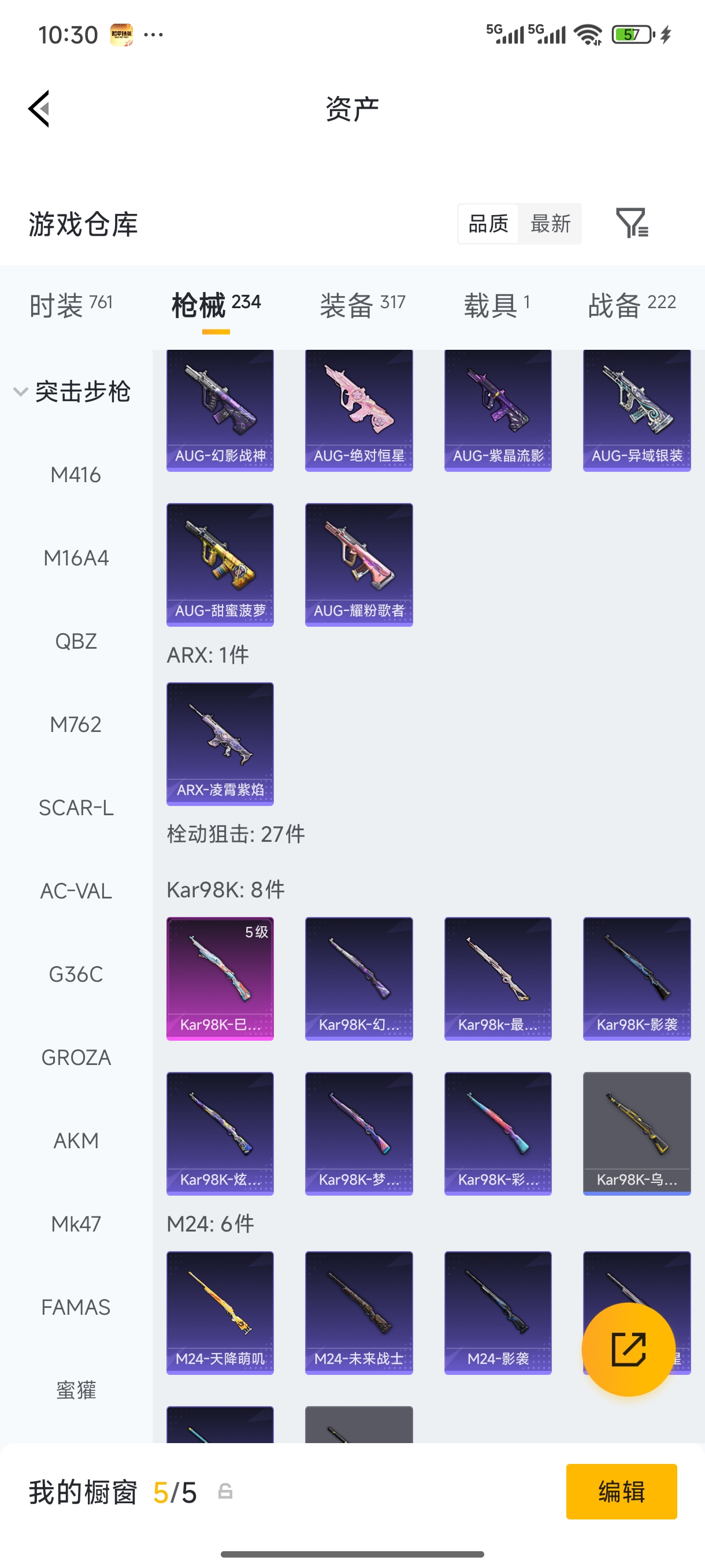
Task: Select GROZA in the side list
Action: tap(76, 1057)
